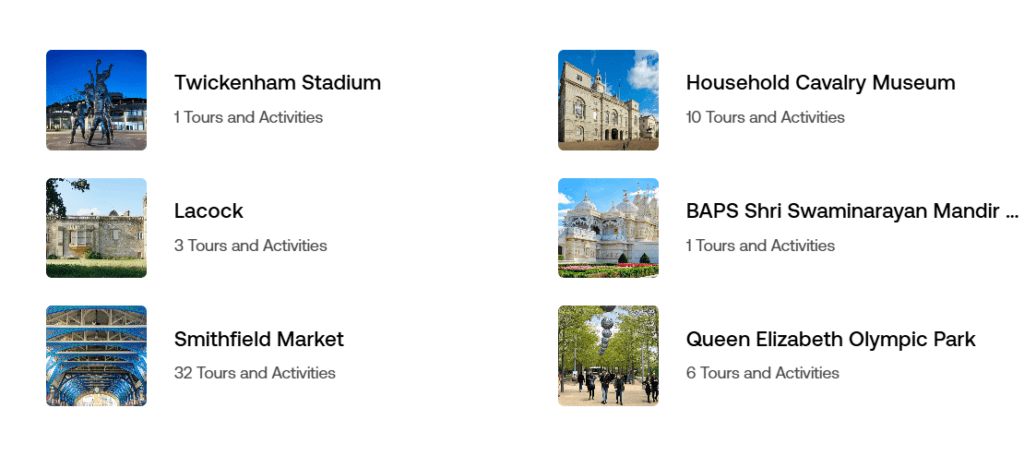Open BAPS Shri Swaminarayan Mandir listing
Viewport: 1024px width, 456px height.
(851, 211)
